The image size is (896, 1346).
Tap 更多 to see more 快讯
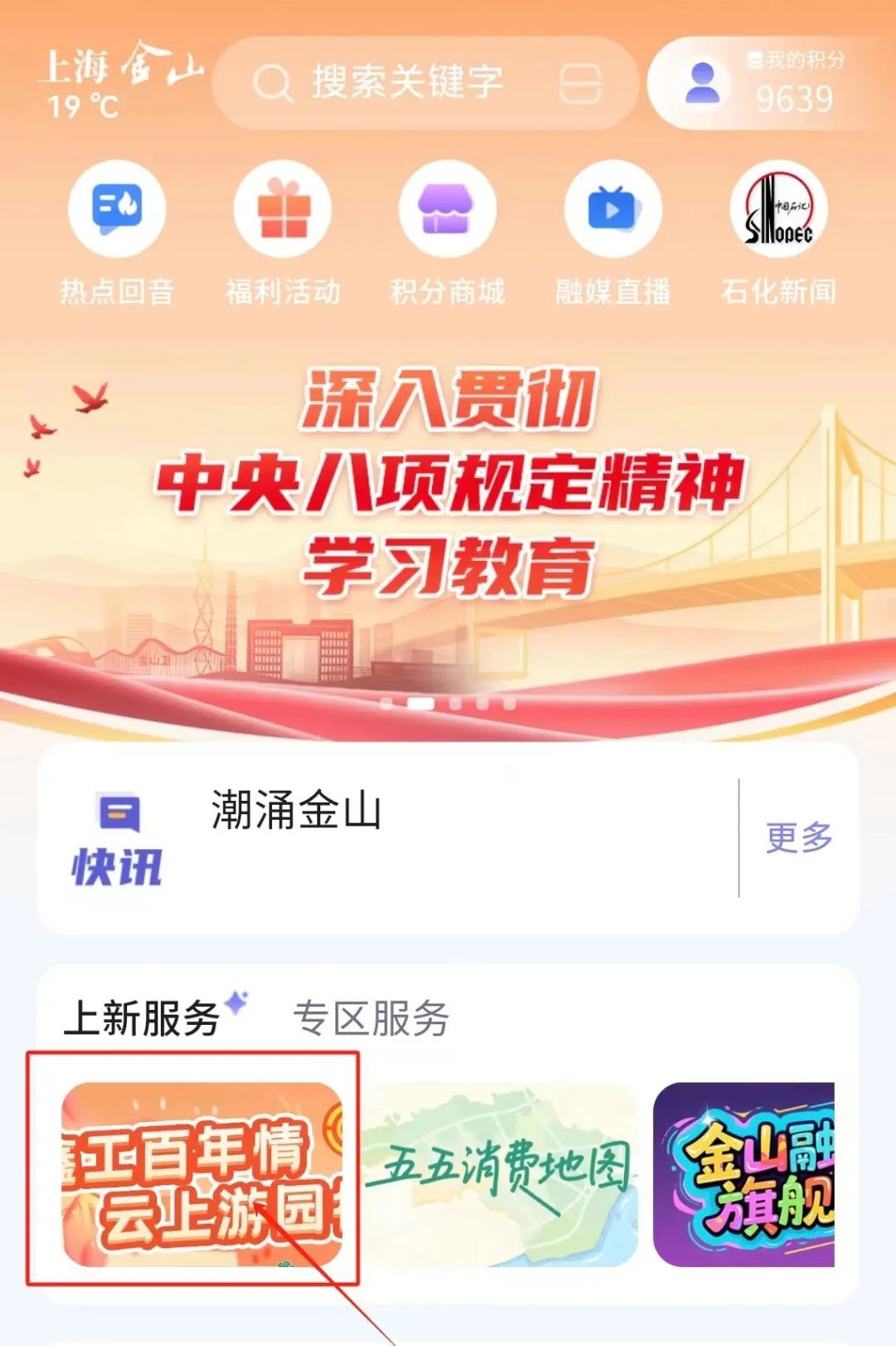coord(799,837)
